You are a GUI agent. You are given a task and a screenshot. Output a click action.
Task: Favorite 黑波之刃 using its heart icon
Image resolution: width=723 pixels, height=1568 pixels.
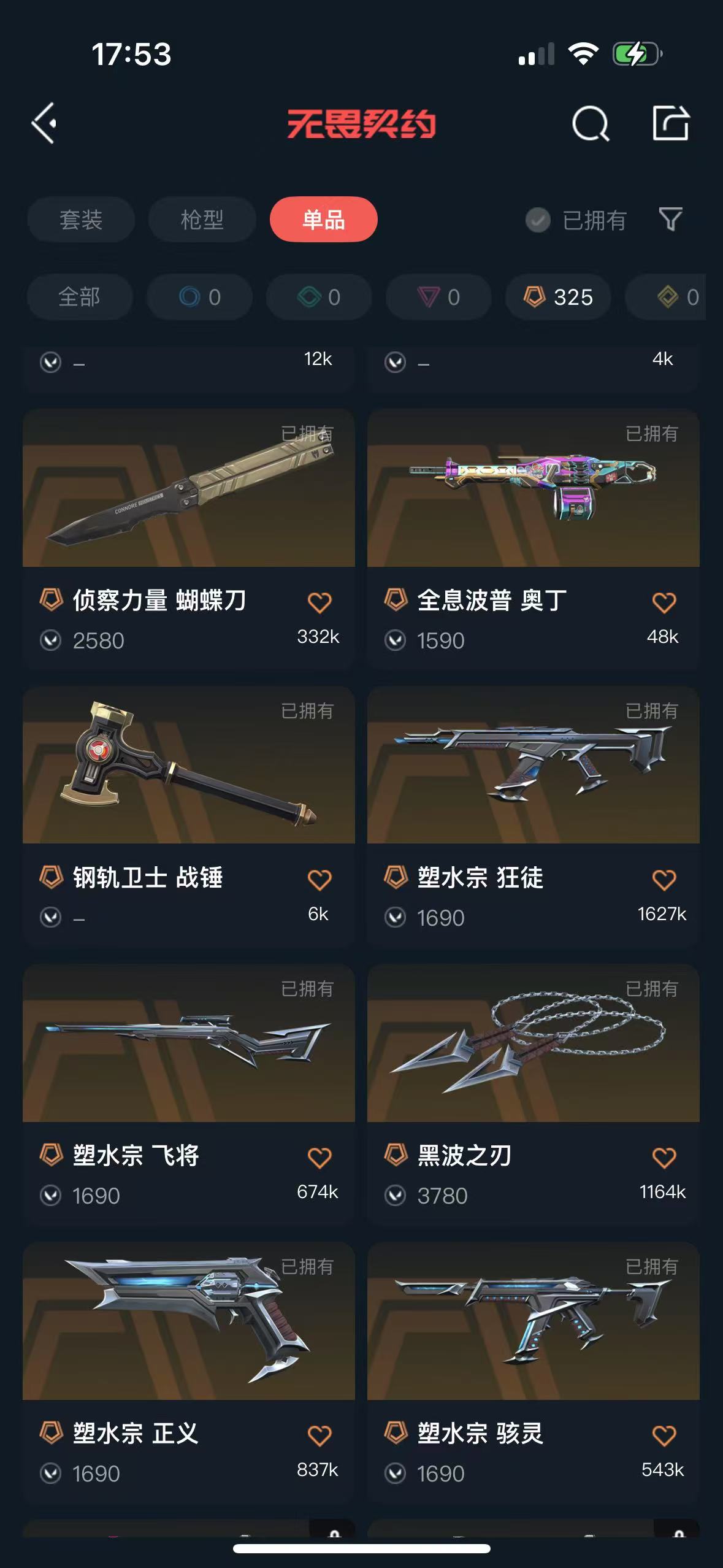664,1158
